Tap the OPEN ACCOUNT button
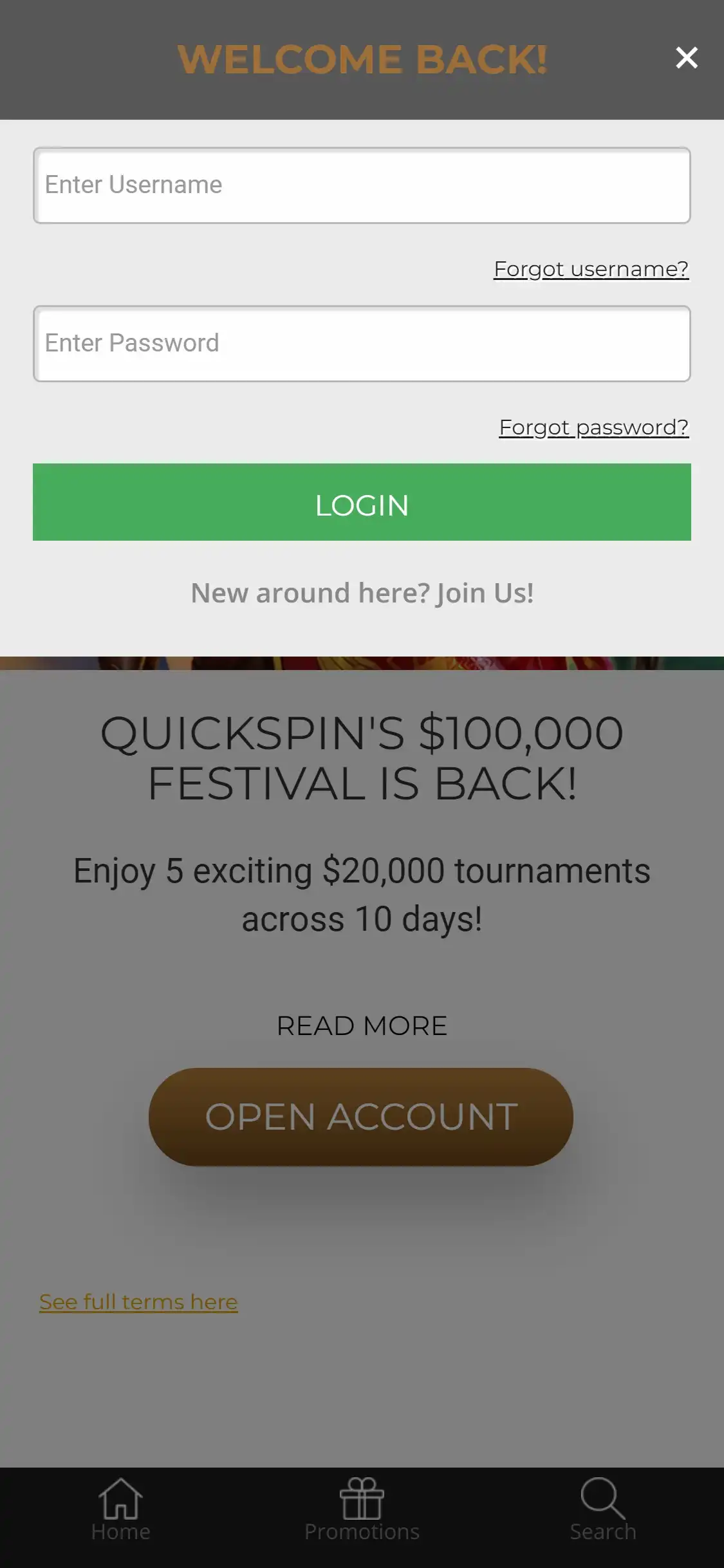Viewport: 724px width, 1568px height. pos(361,1117)
